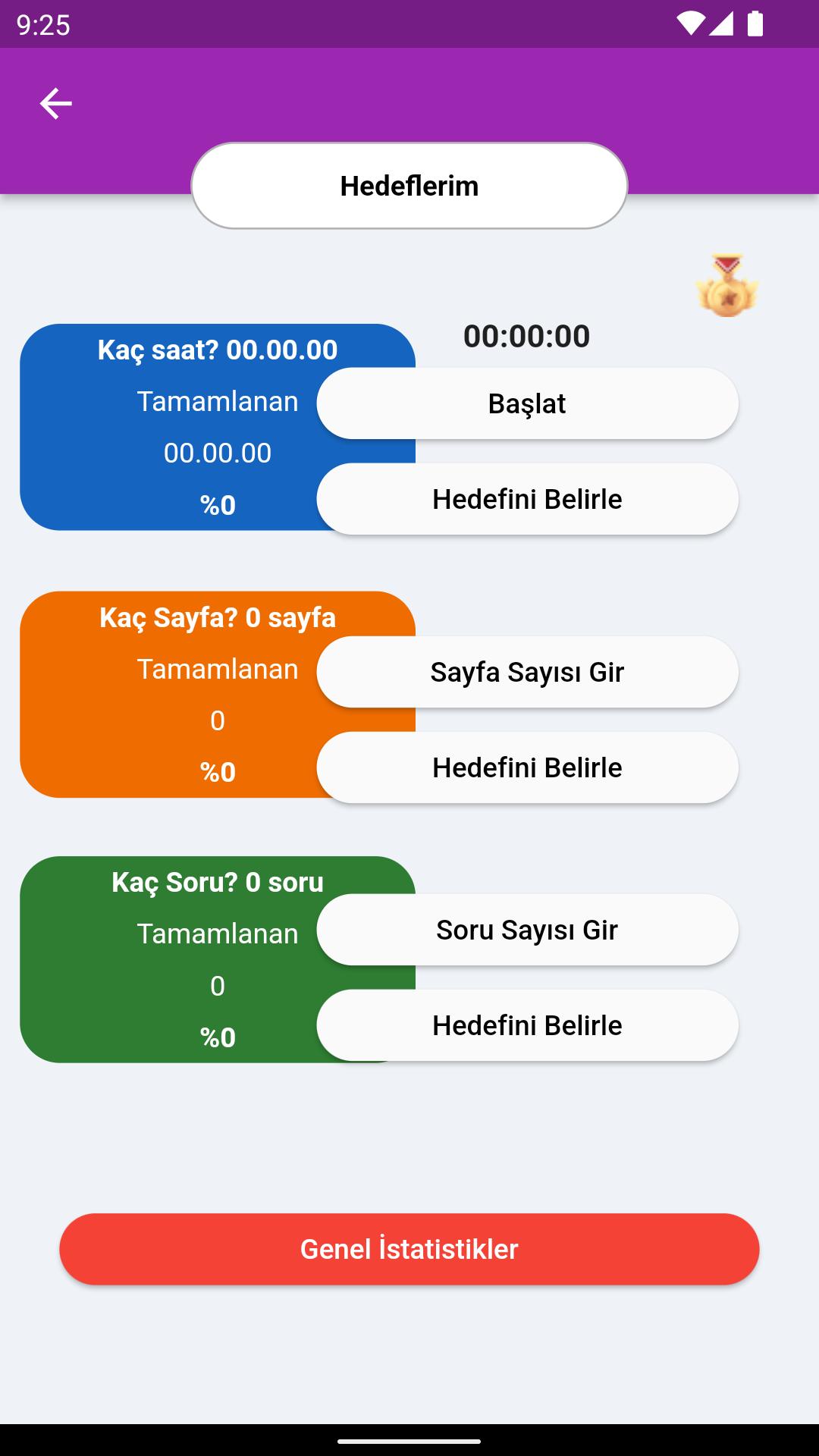Tap Soru Sayısı Gir
The image size is (819, 1456).
click(527, 930)
